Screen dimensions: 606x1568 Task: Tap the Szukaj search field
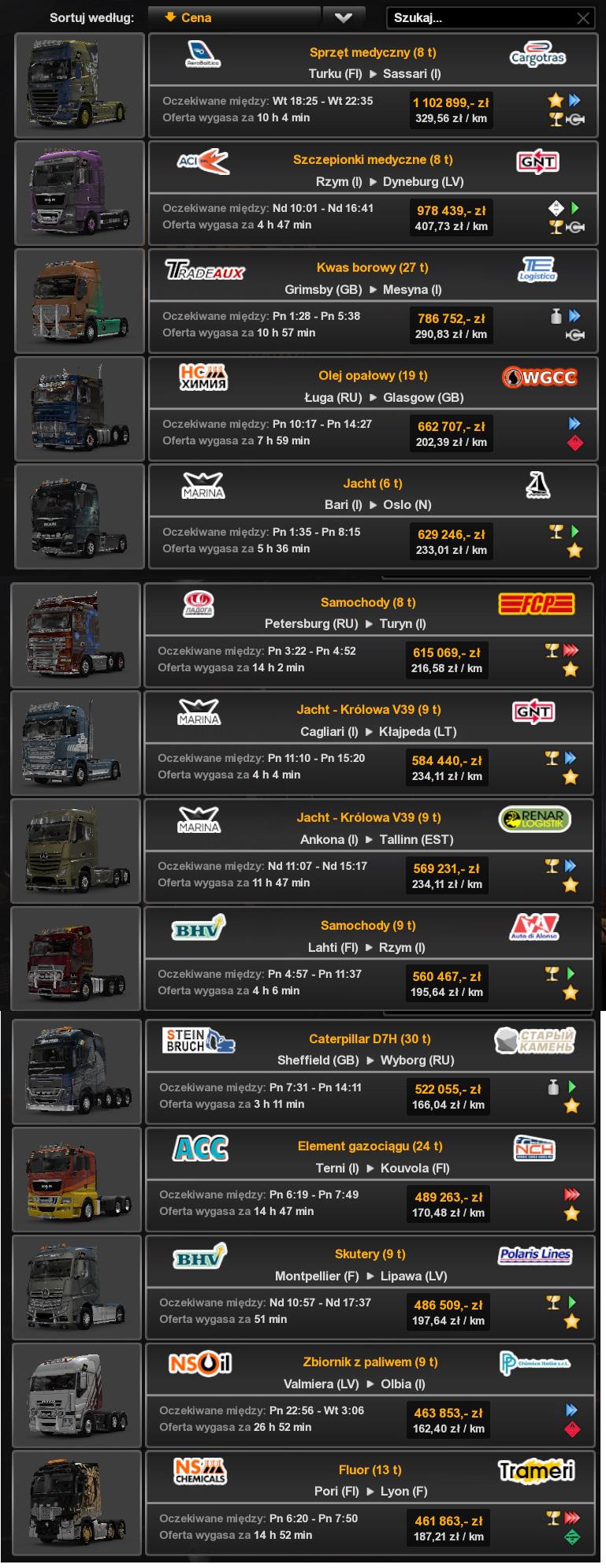coord(481,17)
